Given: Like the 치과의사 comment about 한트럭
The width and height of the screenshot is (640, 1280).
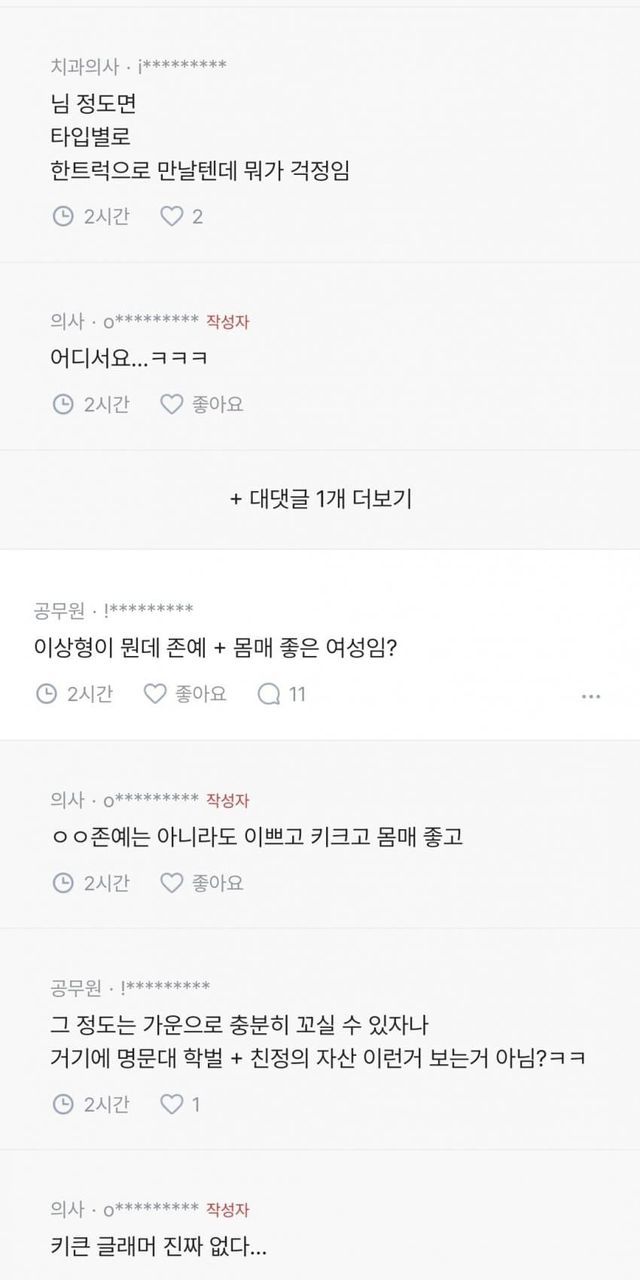Looking at the screenshot, I should 181,216.
